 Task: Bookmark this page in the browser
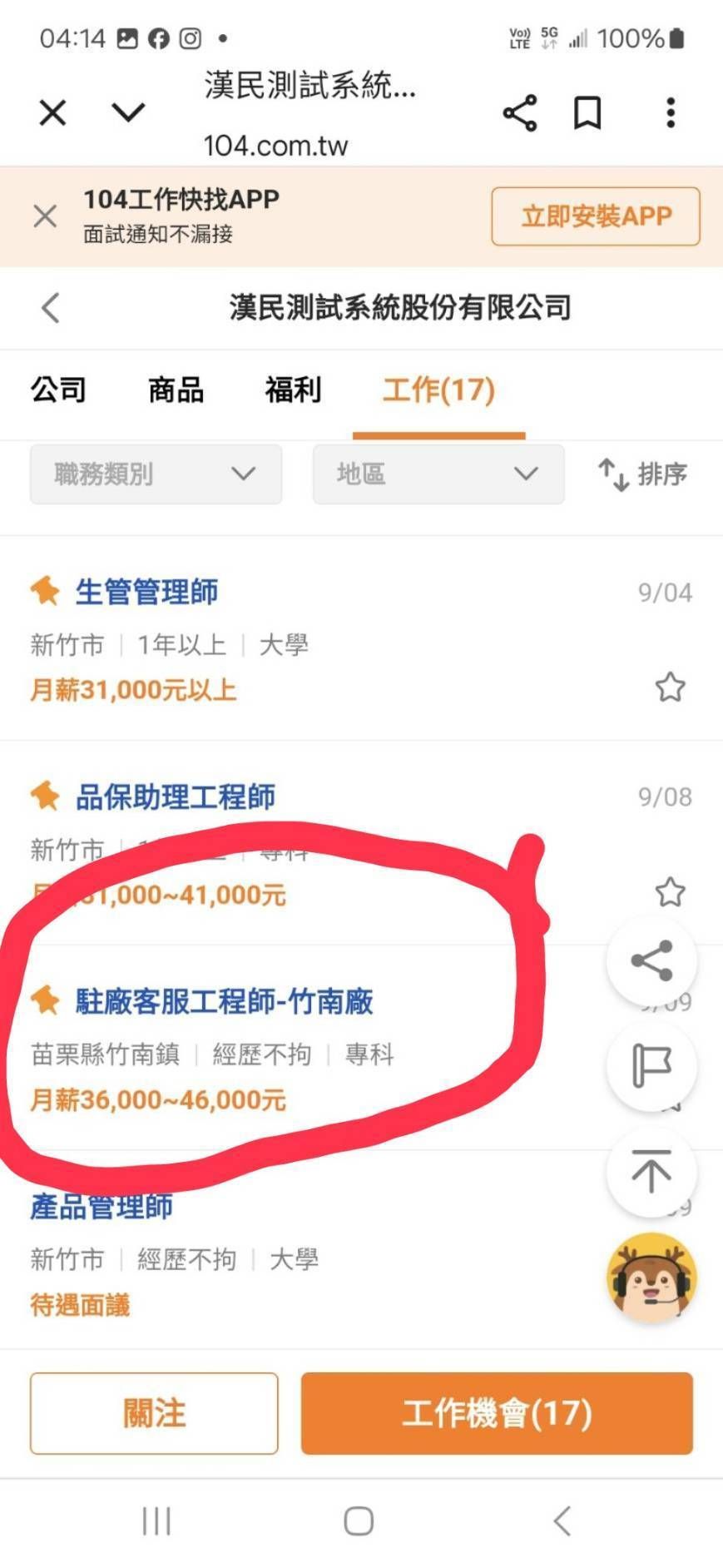click(587, 112)
